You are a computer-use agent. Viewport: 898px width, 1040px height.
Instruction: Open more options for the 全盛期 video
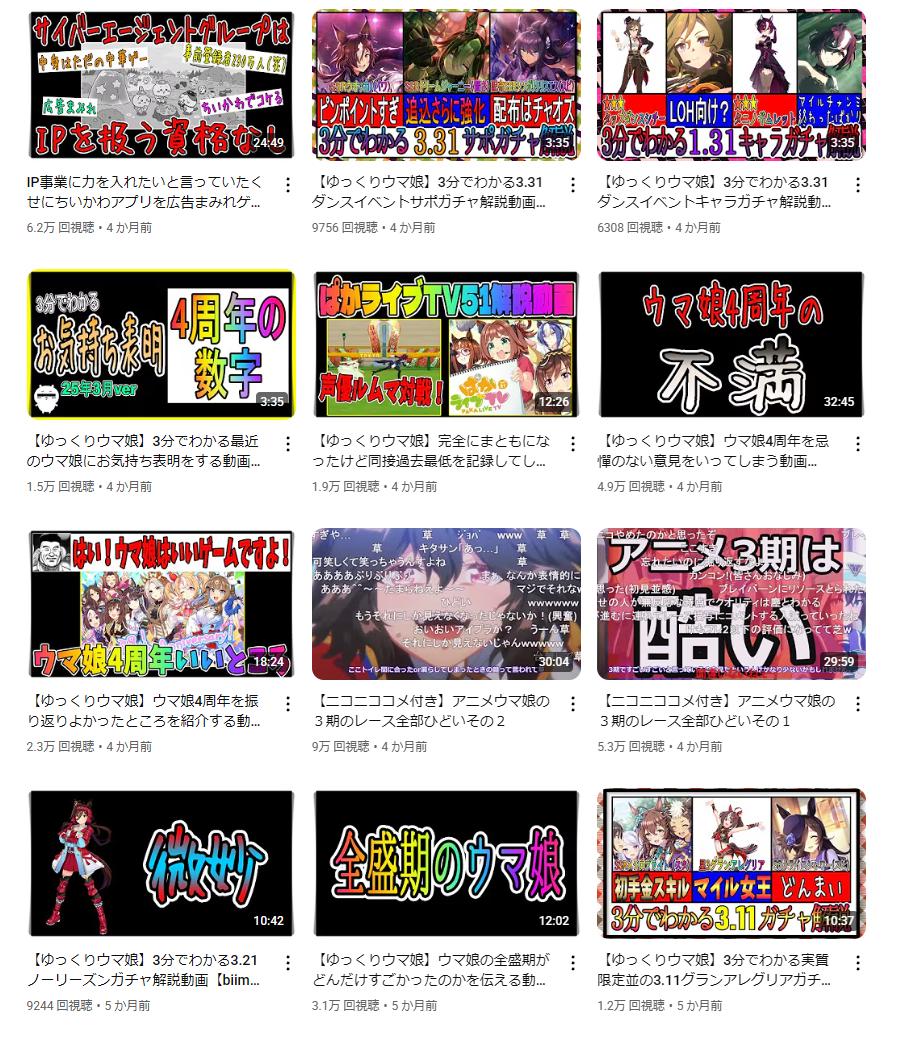pos(573,963)
